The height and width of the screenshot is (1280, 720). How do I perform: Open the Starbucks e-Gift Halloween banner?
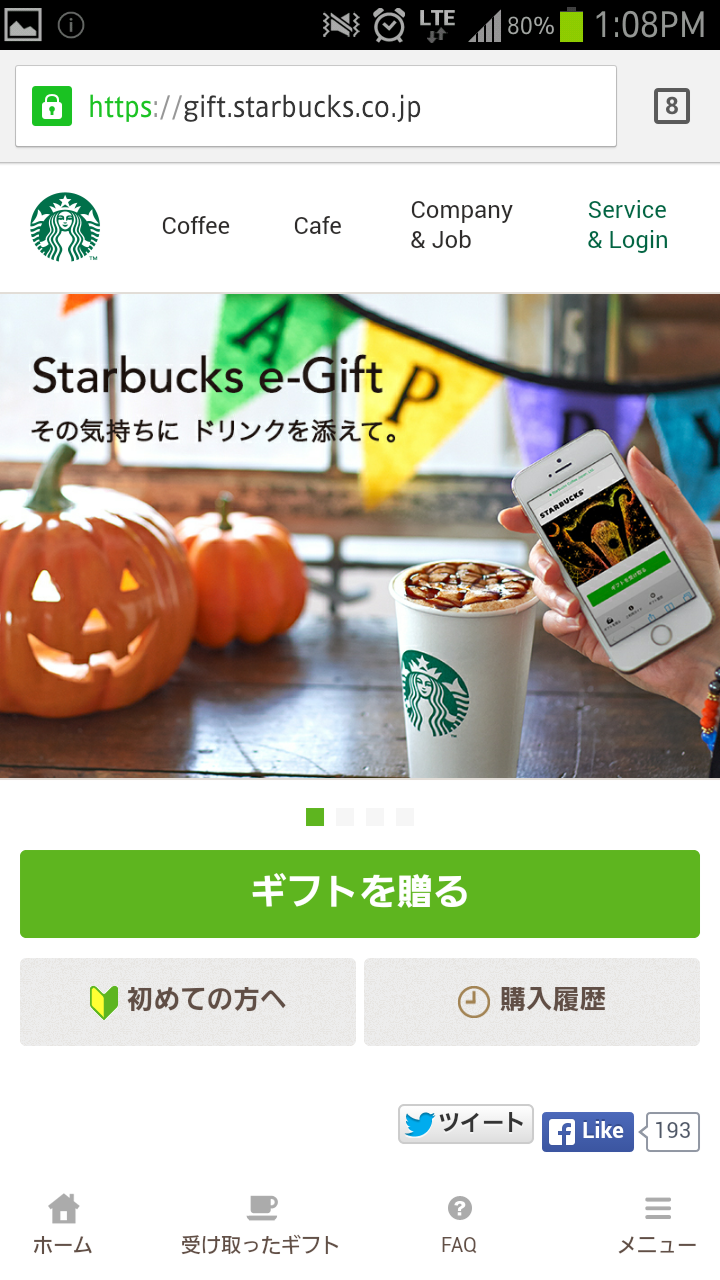pyautogui.click(x=360, y=536)
